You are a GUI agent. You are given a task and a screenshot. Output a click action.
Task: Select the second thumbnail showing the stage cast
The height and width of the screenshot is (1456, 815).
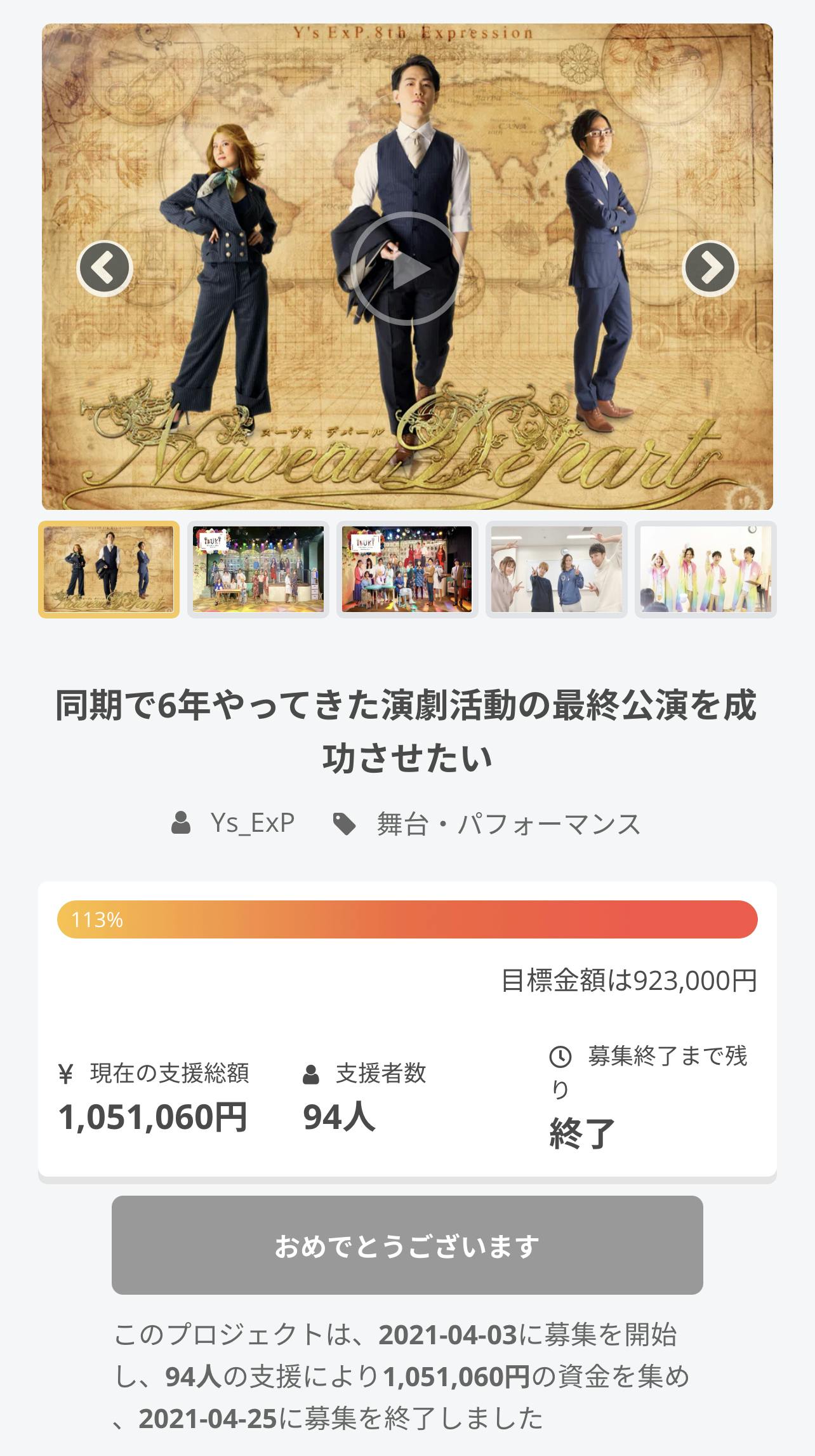tap(258, 570)
